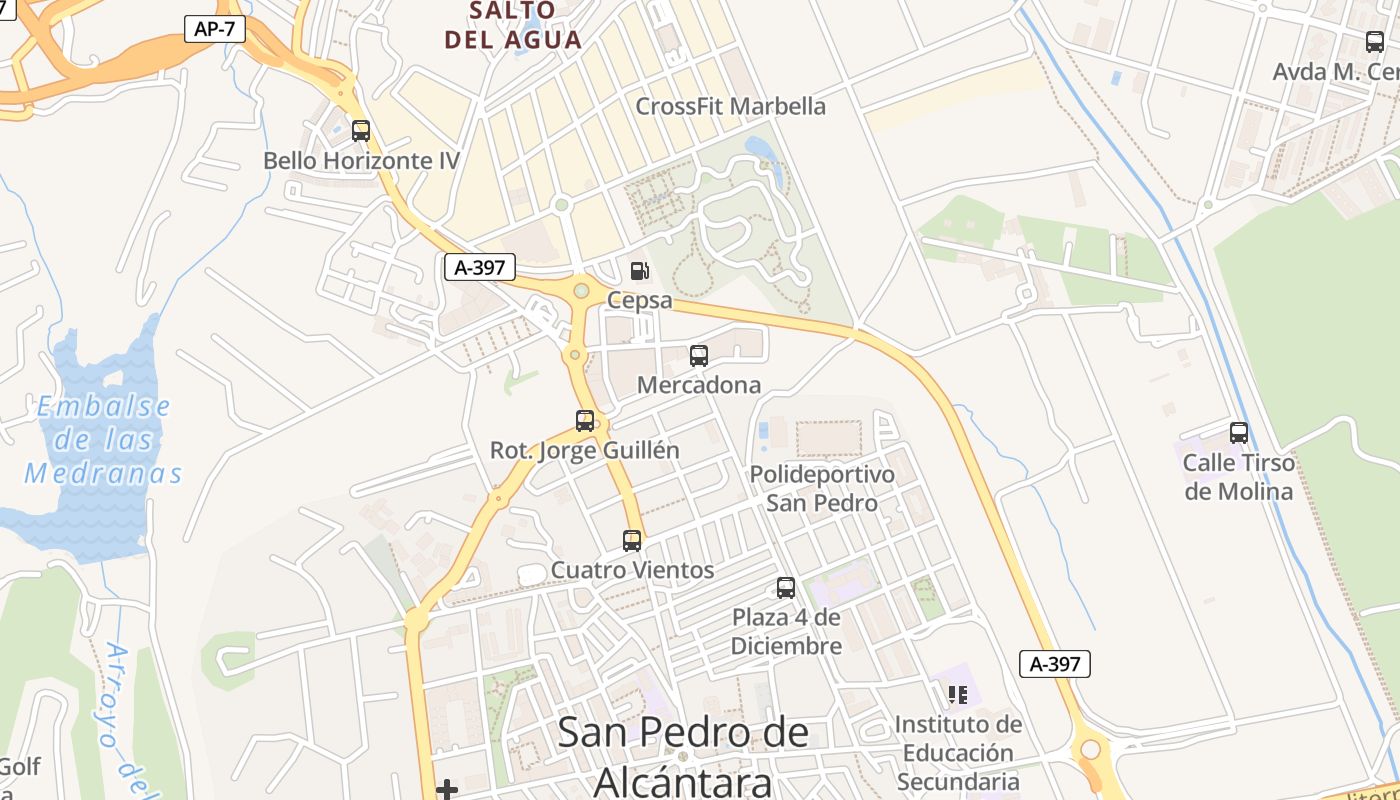Image resolution: width=1400 pixels, height=800 pixels.
Task: Tap the Calle Tirso de Molina bus stop
Action: point(1239,433)
